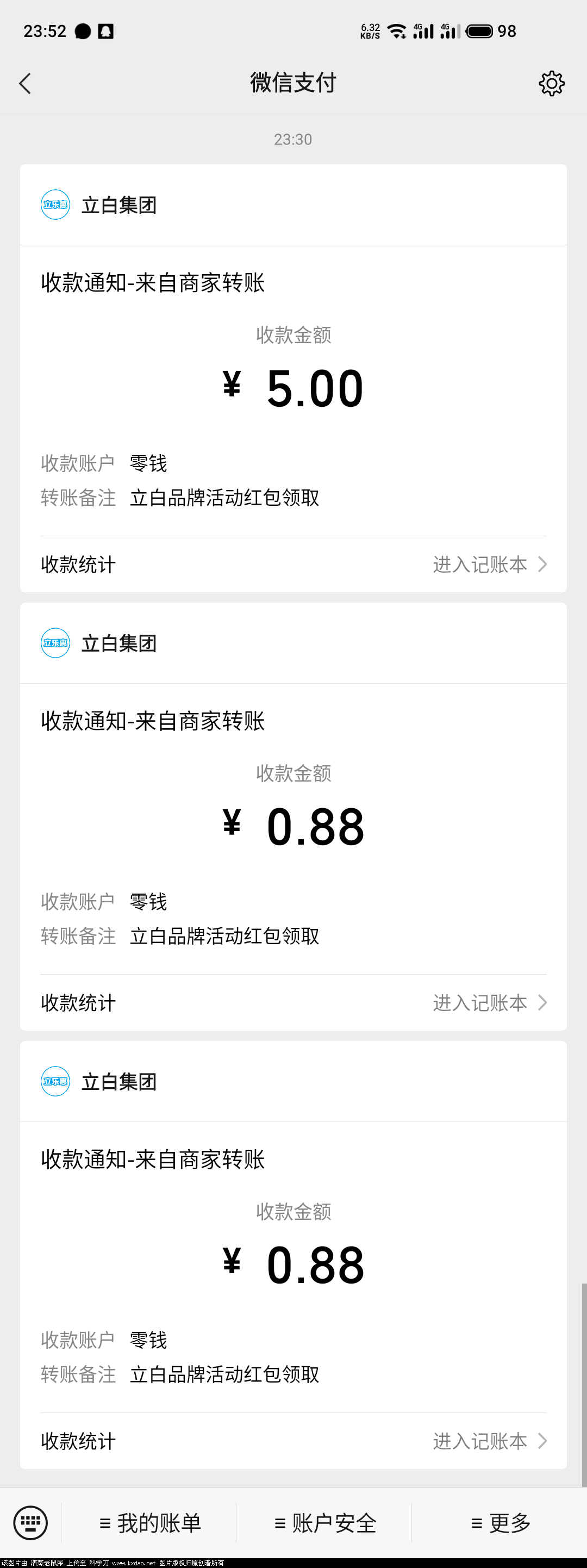587x1568 pixels.
Task: Expand the bookkeeping chevron on the ¥5.00 card
Action: (x=541, y=564)
